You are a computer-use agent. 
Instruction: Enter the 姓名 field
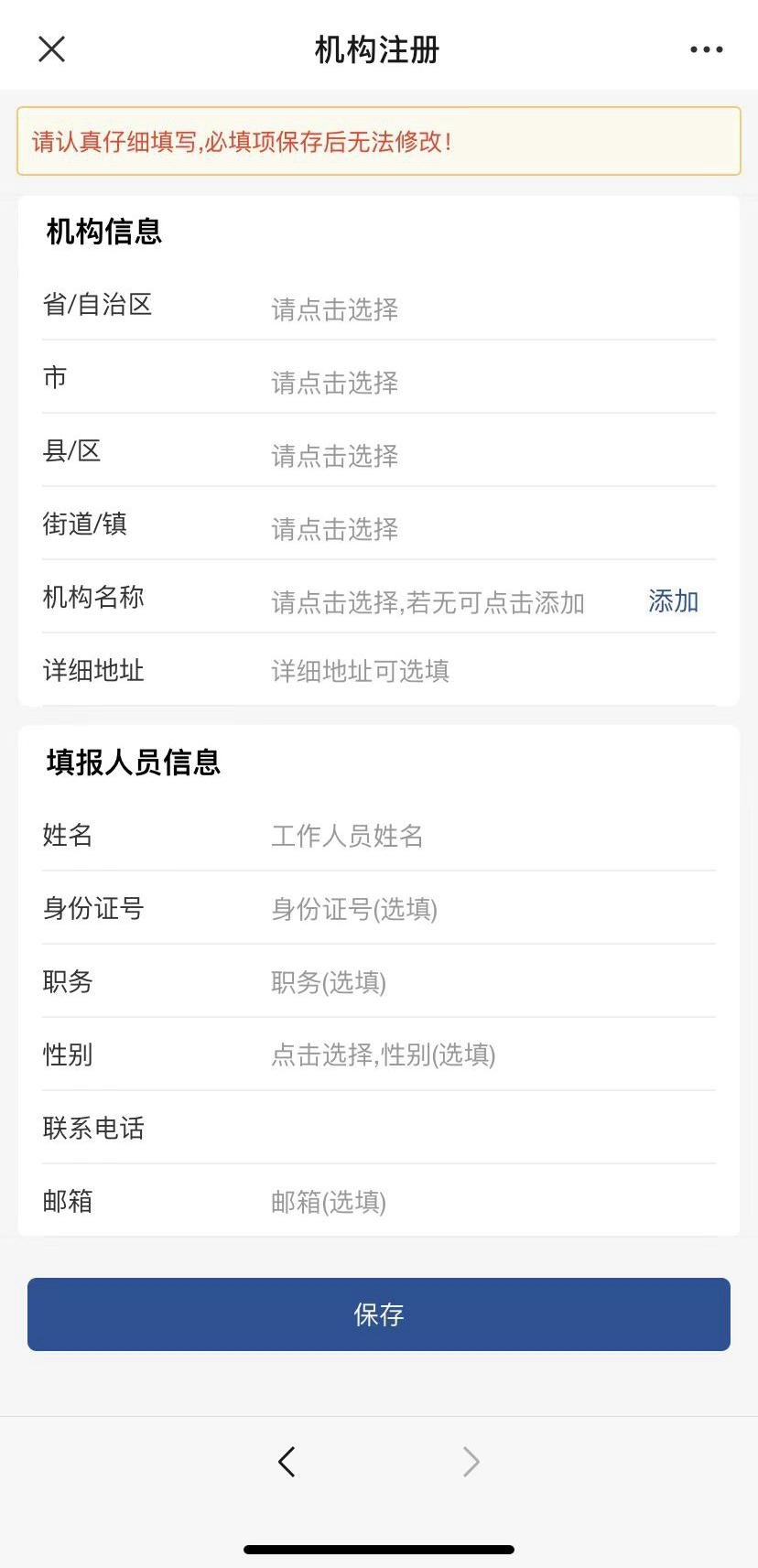(347, 836)
